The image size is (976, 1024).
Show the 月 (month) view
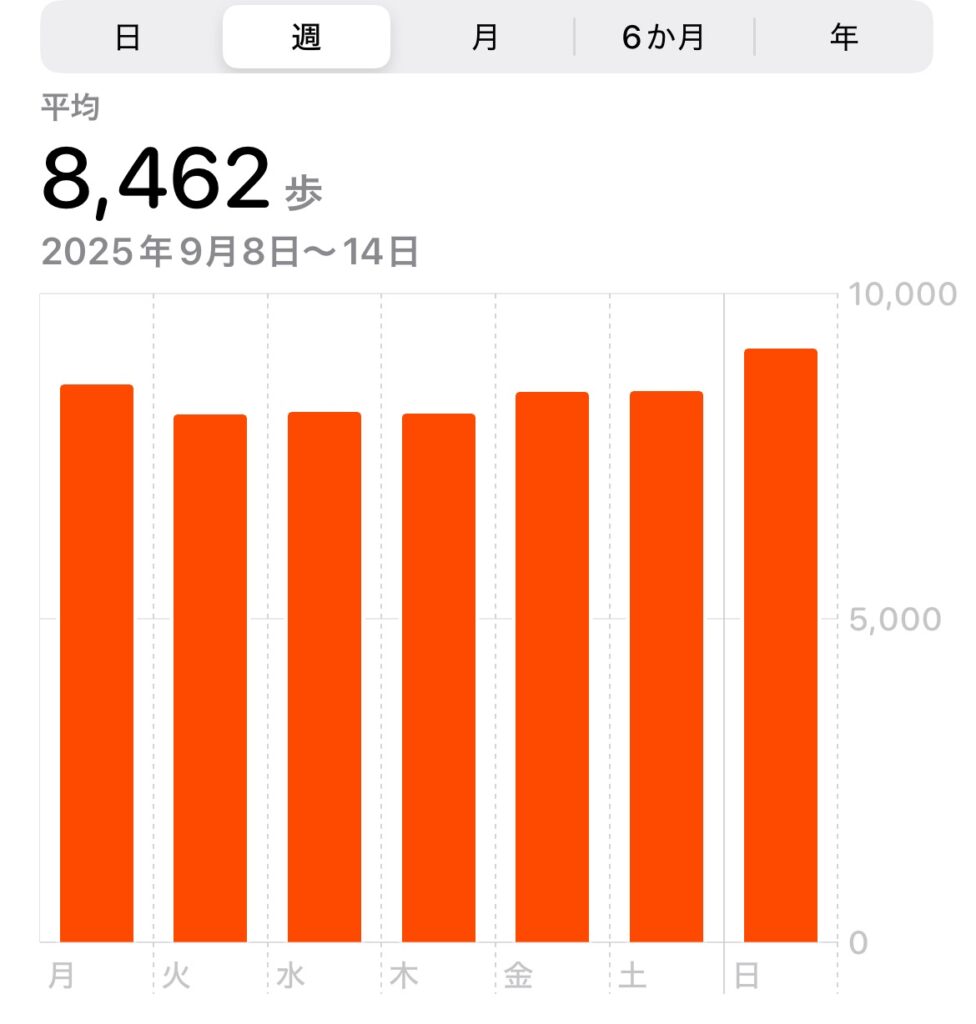click(x=485, y=38)
